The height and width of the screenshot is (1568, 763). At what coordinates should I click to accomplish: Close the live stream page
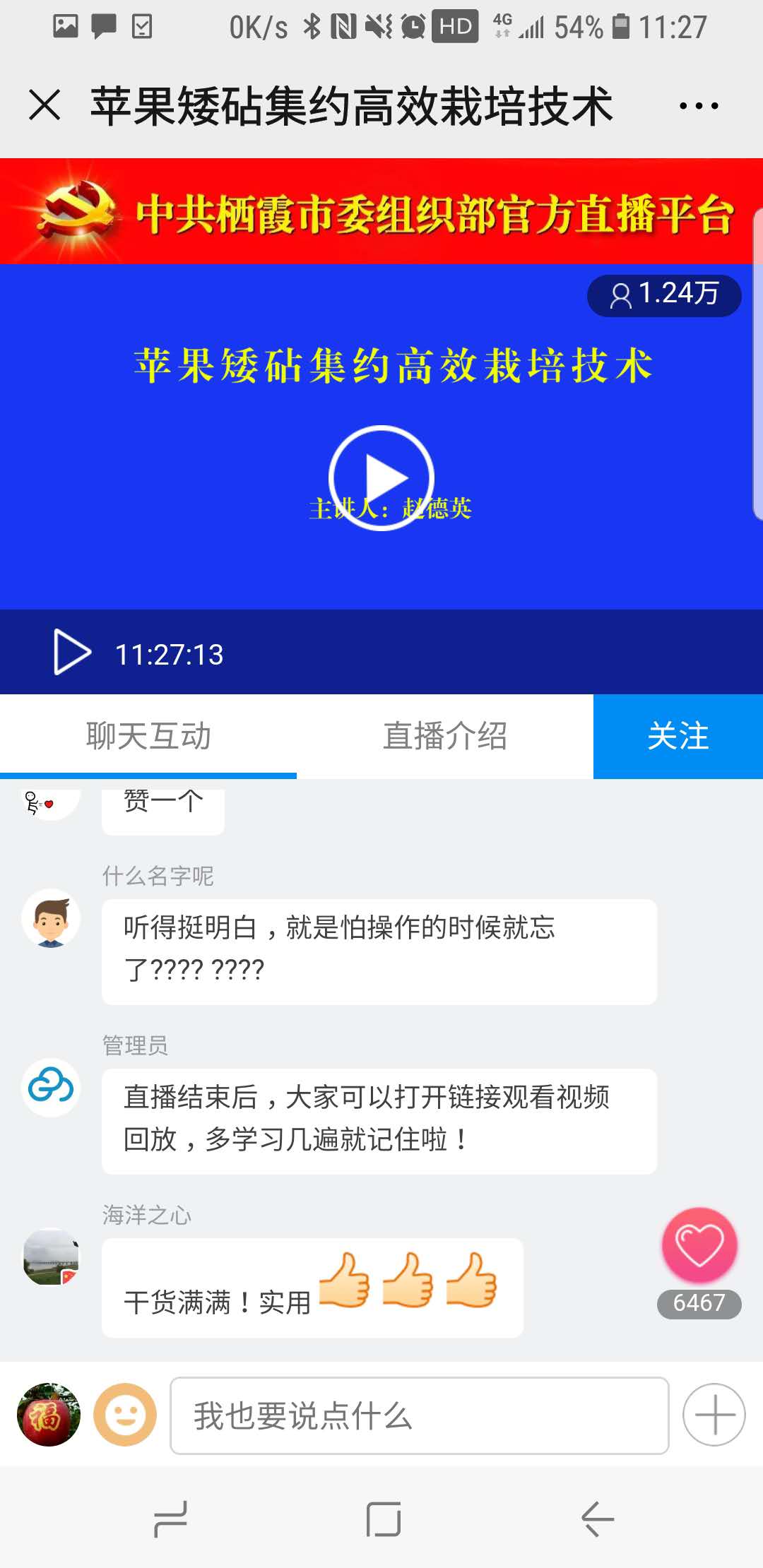pos(45,106)
